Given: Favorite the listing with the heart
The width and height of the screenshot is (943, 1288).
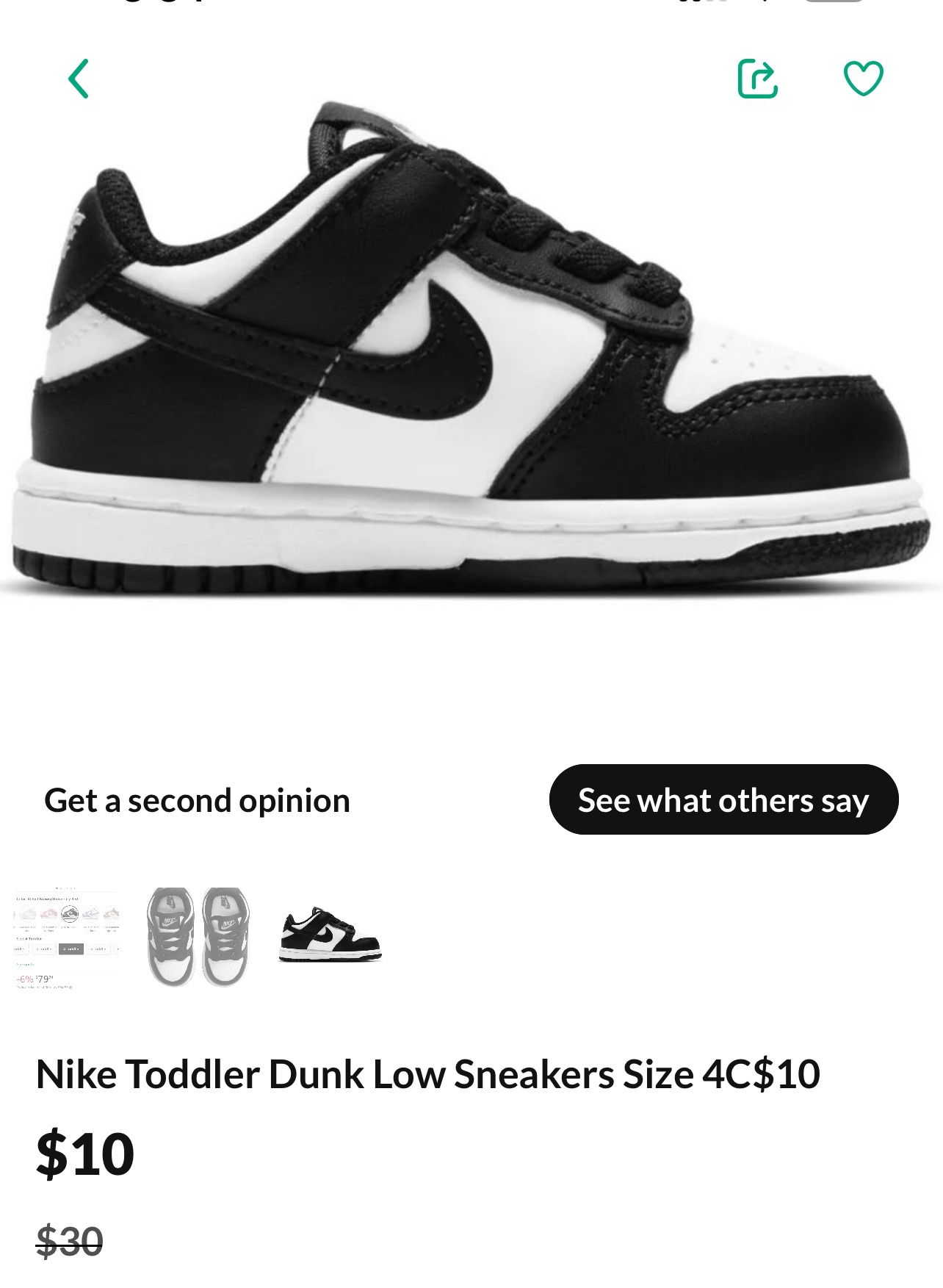Looking at the screenshot, I should click(x=864, y=79).
